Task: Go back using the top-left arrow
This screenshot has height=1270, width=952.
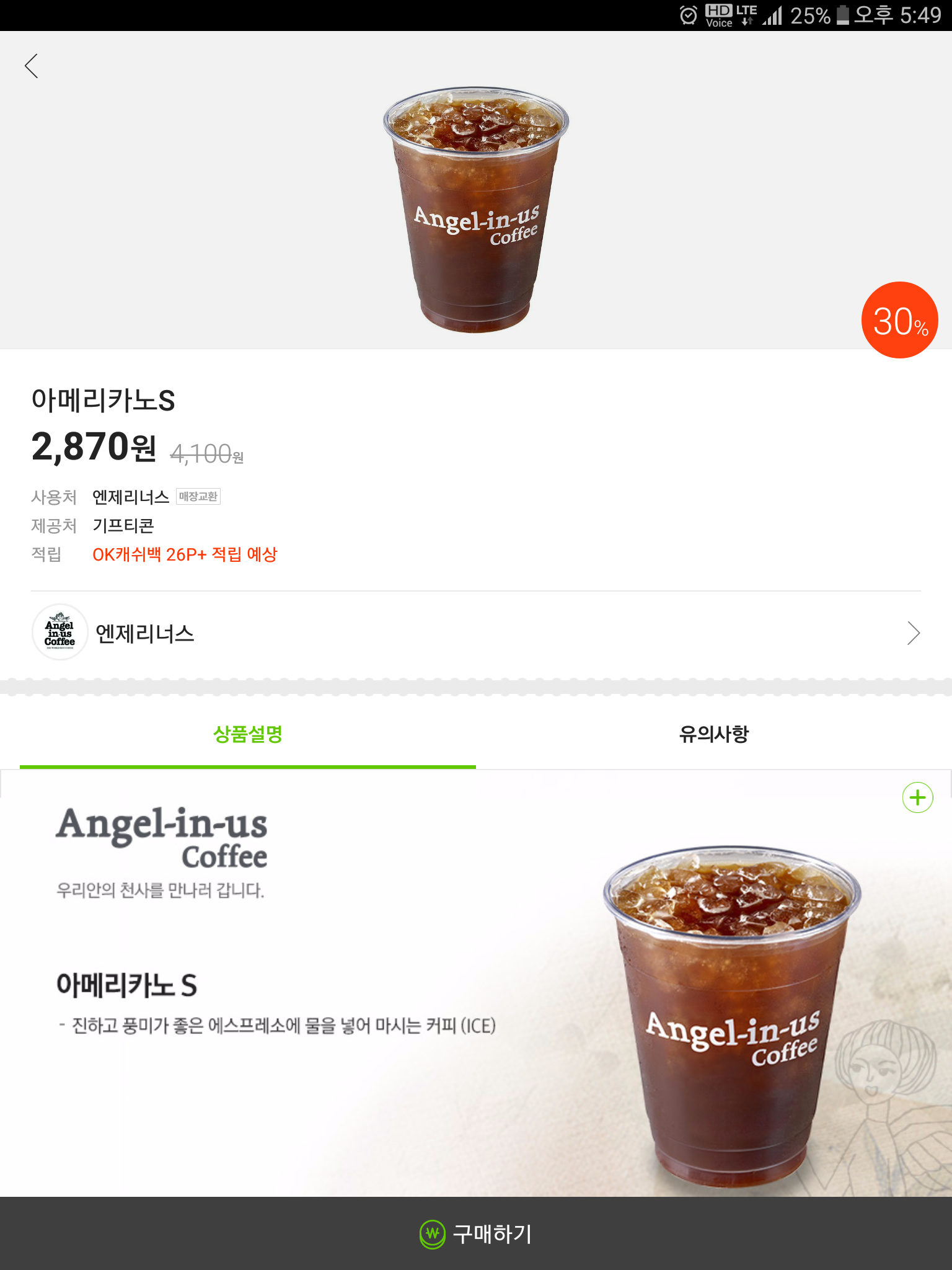Action: 32,66
